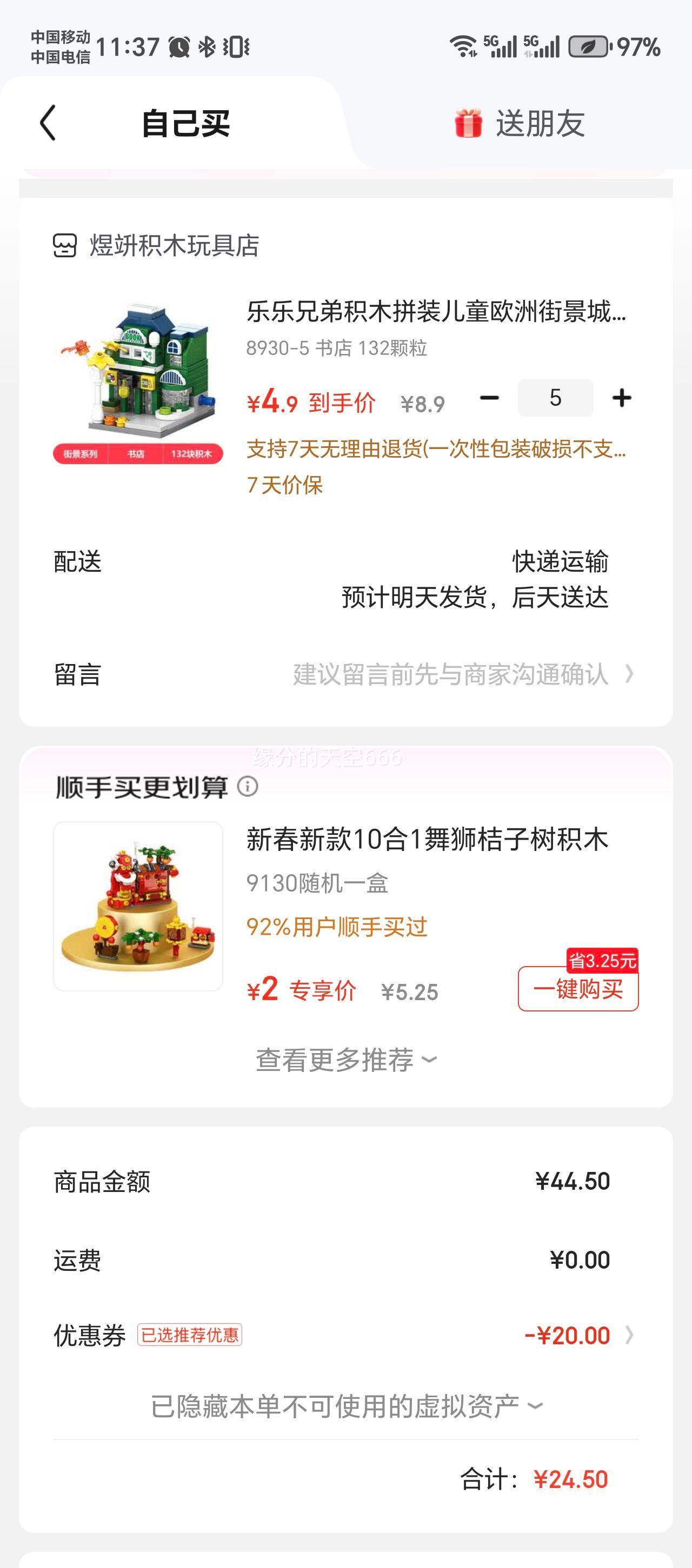
Task: Tap 一键购买 for the lion dance blocks
Action: [577, 989]
